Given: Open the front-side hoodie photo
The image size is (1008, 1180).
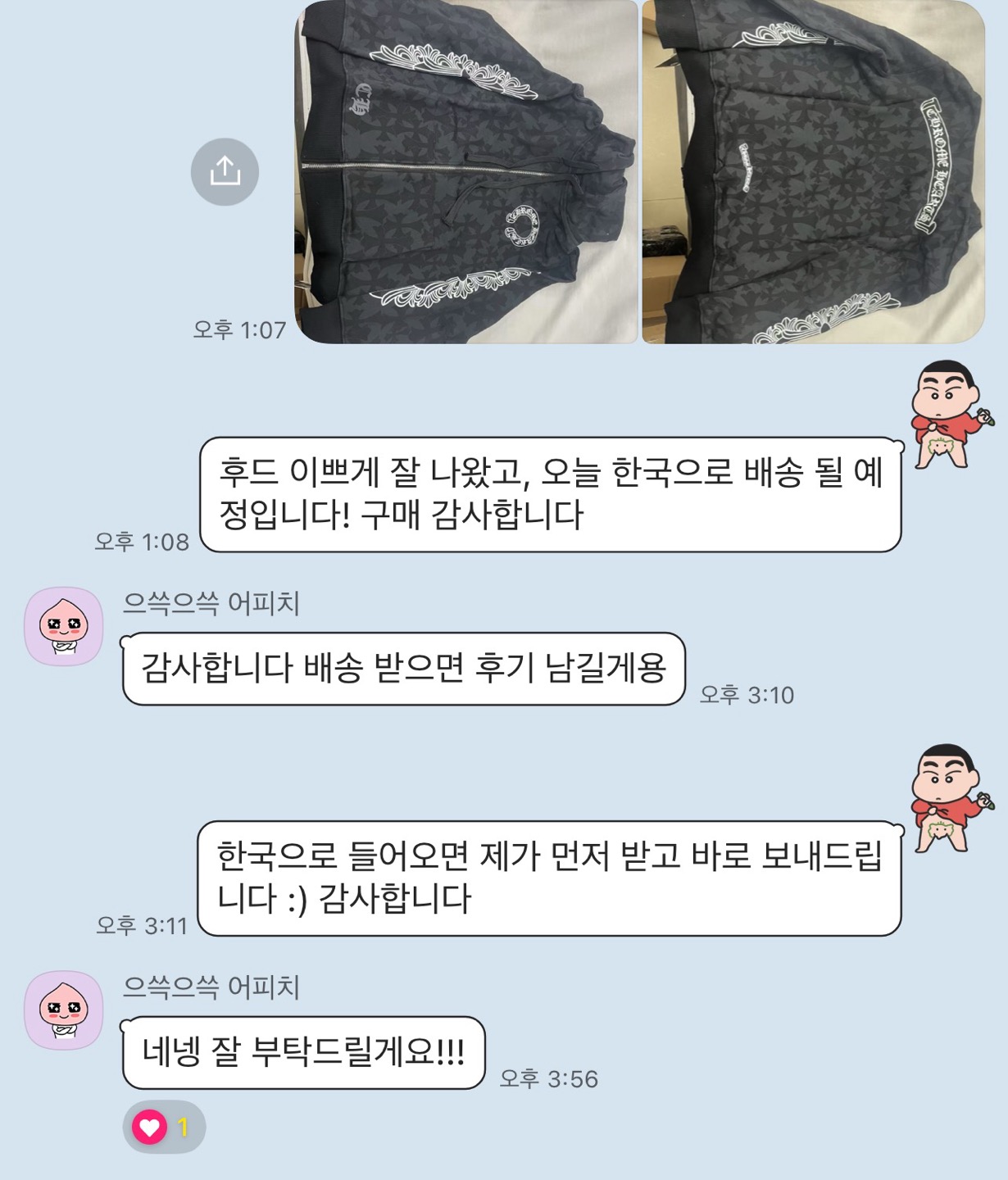Looking at the screenshot, I should [x=465, y=172].
